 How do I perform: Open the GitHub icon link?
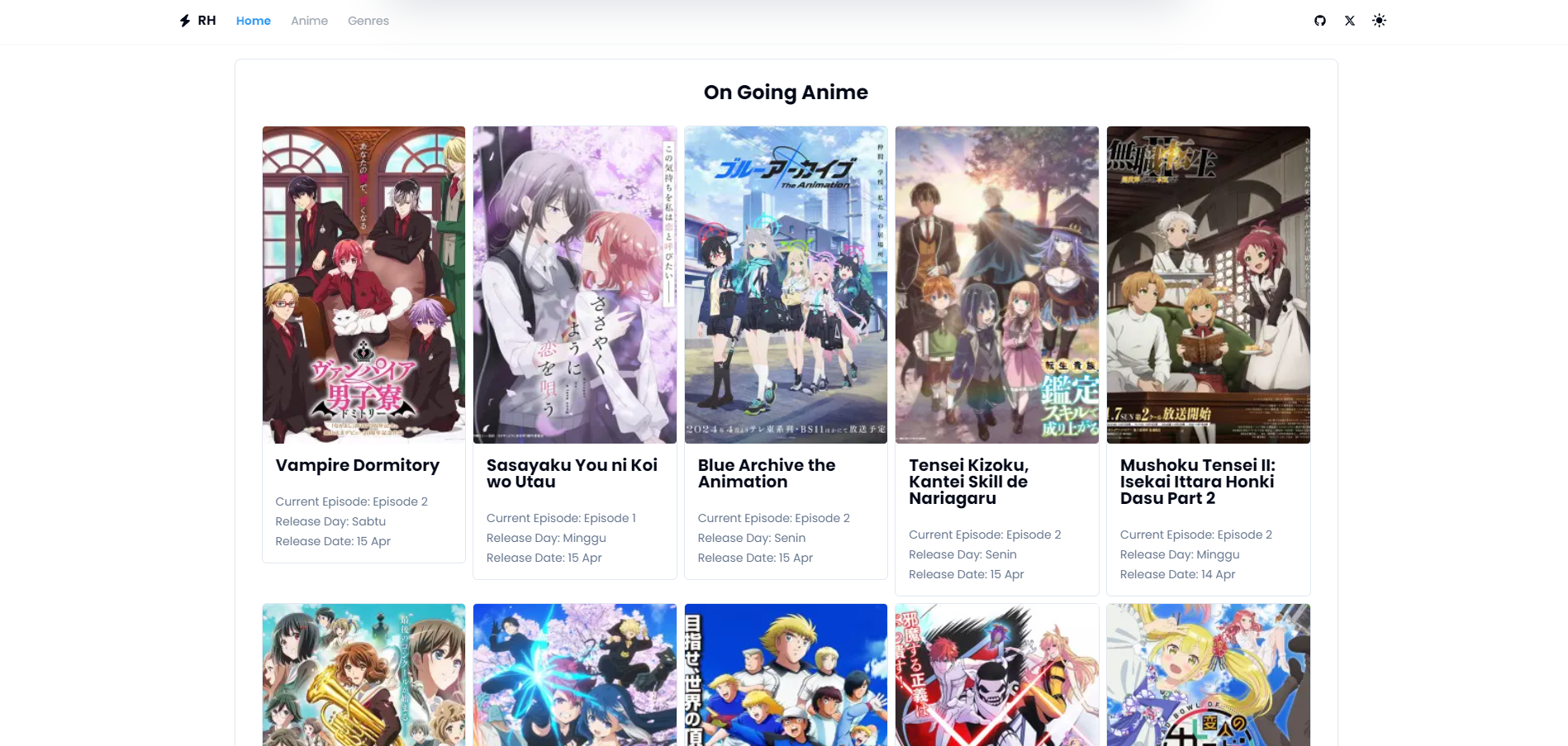click(1320, 21)
